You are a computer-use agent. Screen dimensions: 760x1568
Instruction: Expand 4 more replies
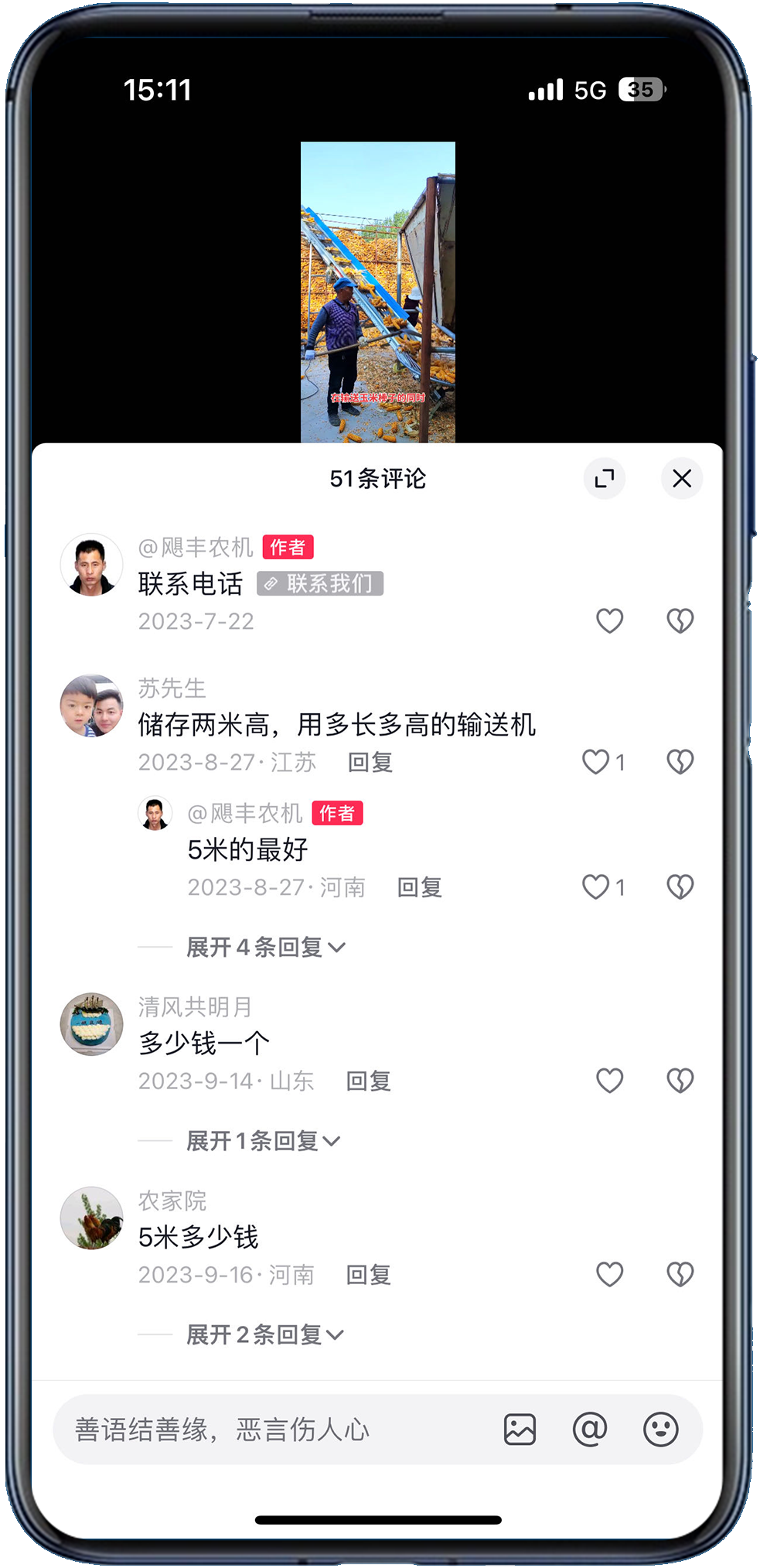265,948
